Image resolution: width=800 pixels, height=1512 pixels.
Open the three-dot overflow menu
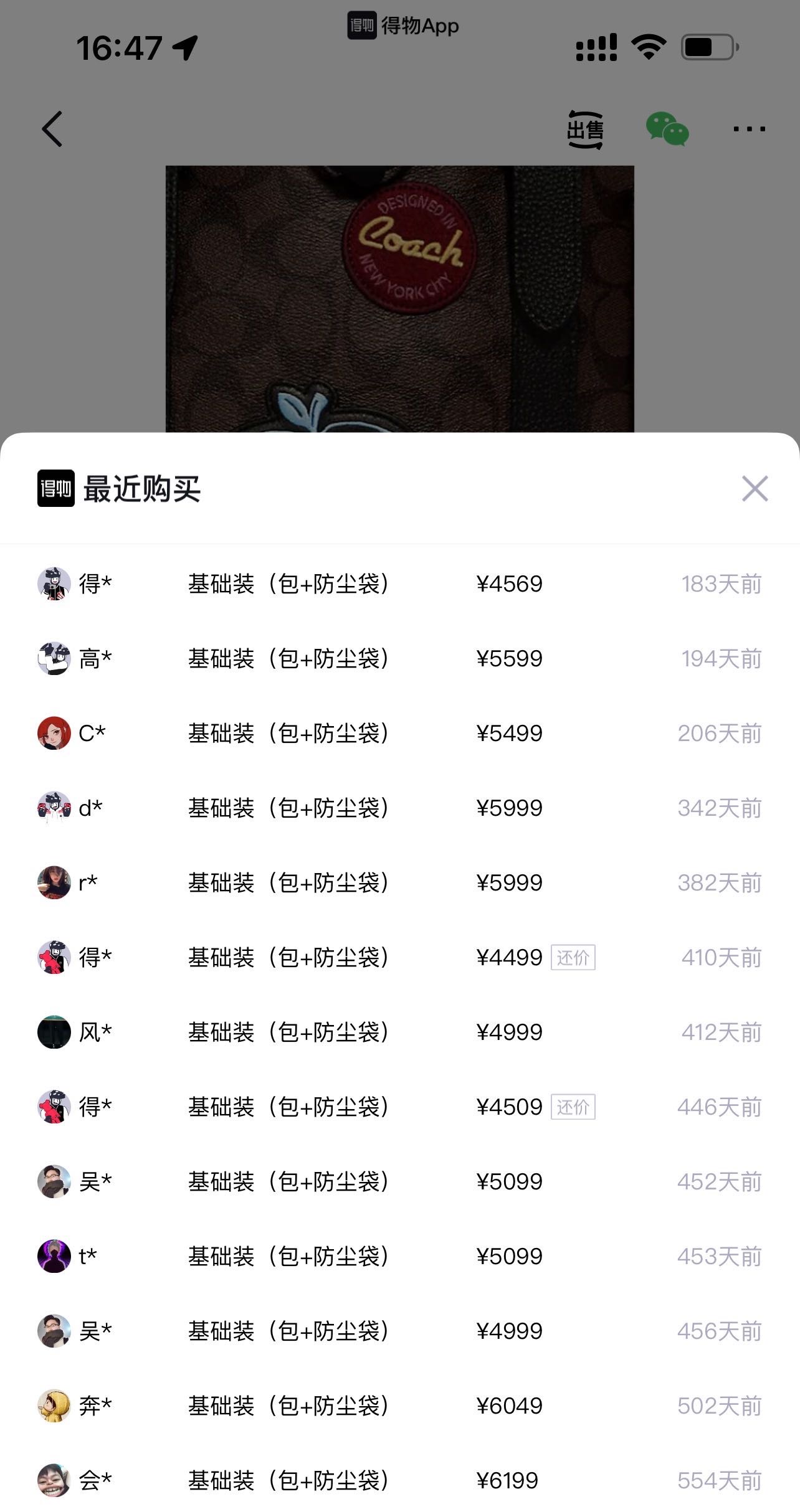click(x=749, y=130)
